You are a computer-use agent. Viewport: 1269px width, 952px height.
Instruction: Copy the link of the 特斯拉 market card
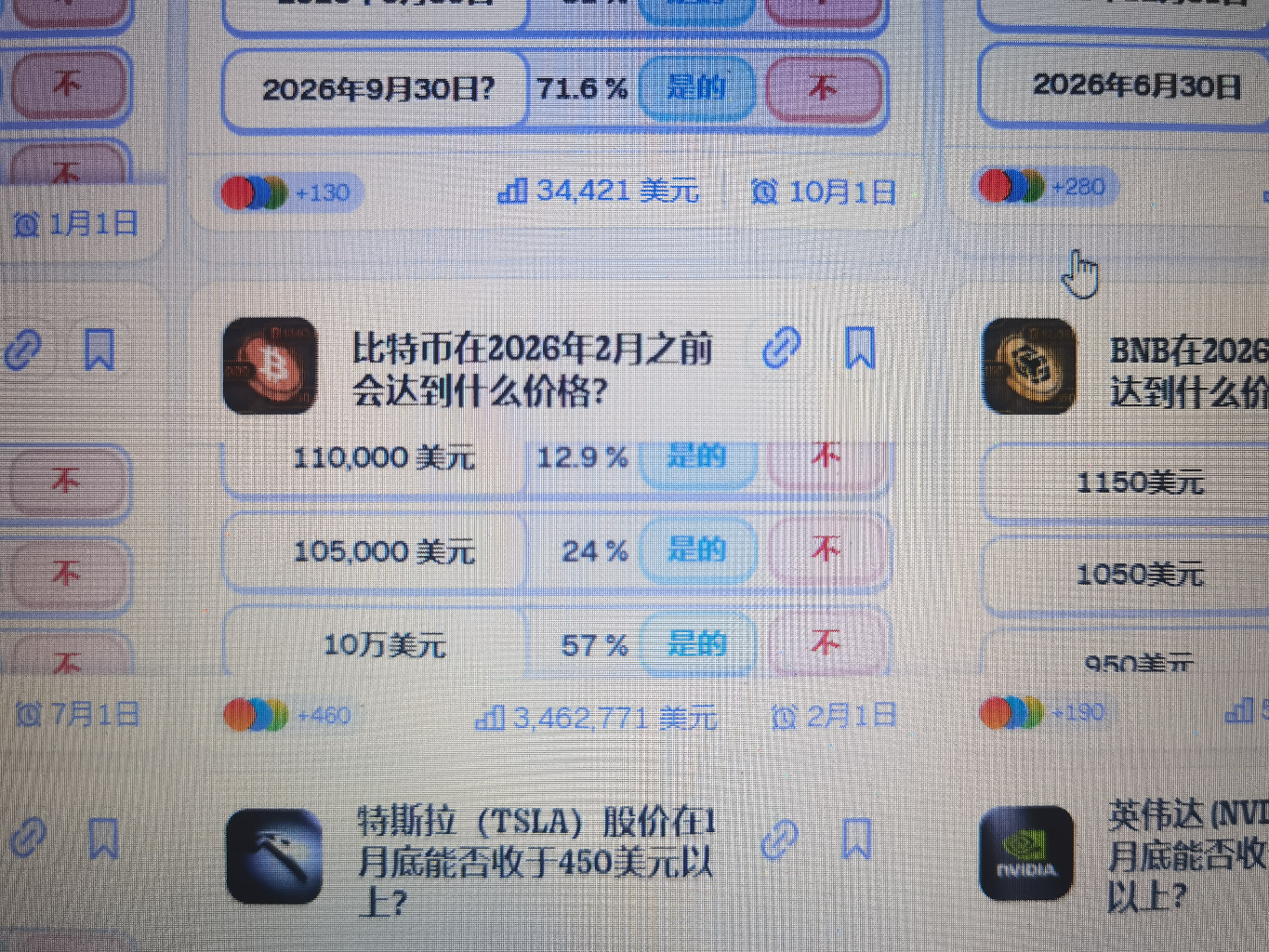coord(779,840)
